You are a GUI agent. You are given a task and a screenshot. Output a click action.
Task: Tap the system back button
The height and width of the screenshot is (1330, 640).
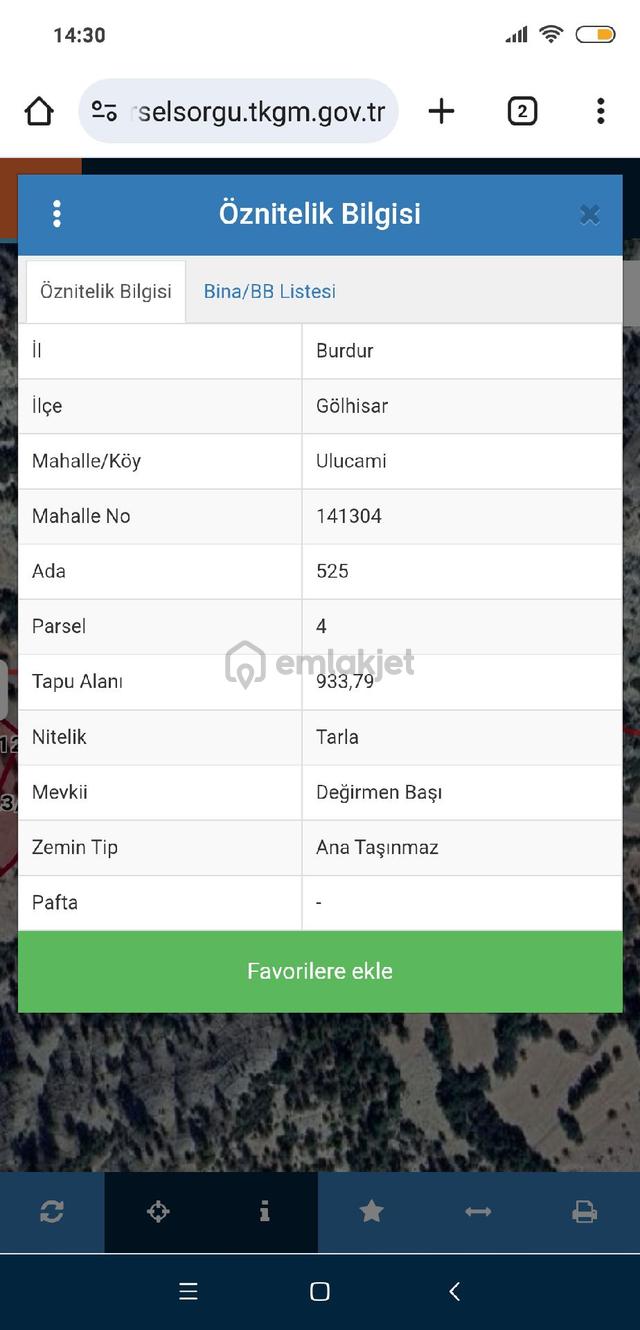(x=454, y=1291)
